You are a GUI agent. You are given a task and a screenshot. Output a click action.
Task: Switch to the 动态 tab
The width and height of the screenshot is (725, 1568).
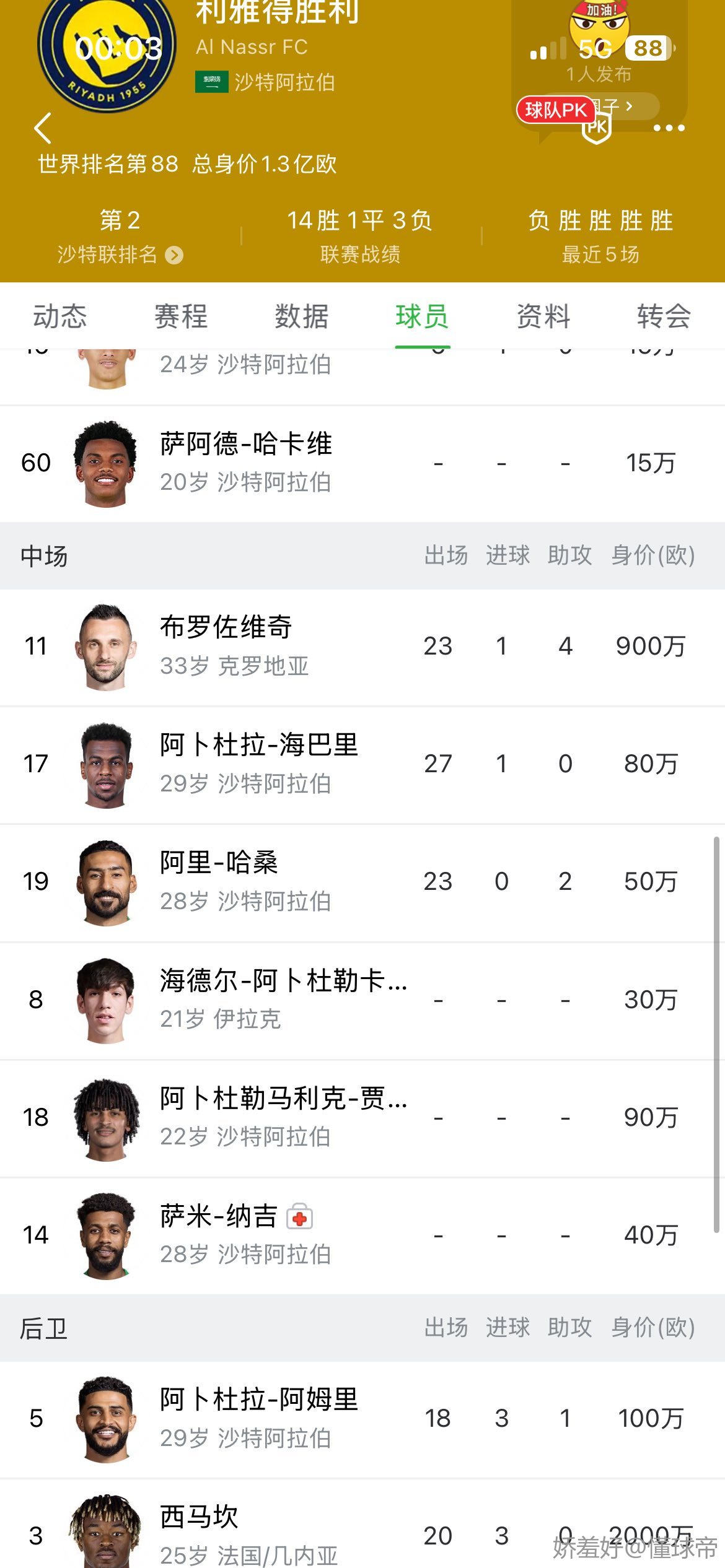(59, 316)
